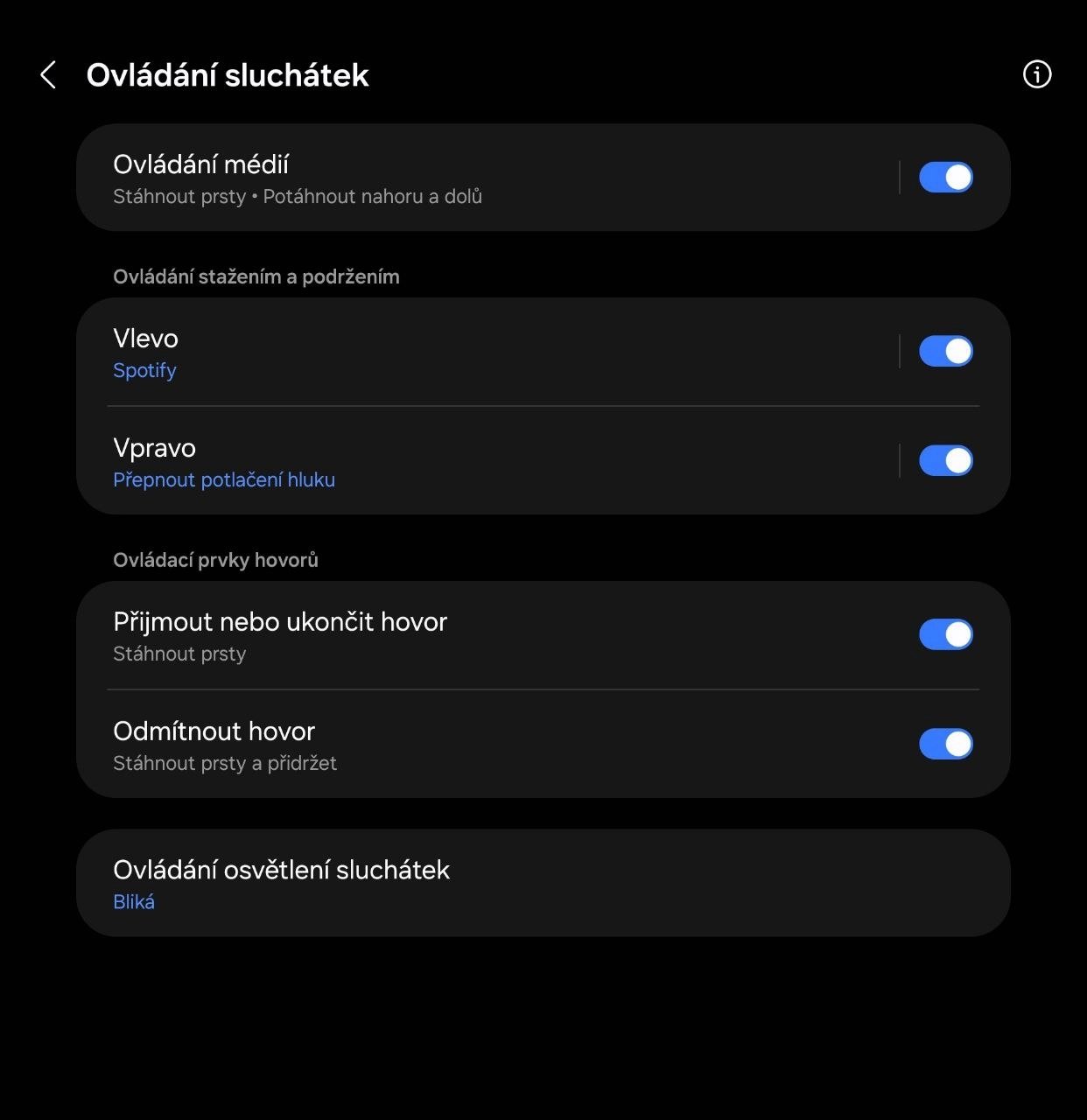
Task: Disable the Odmítnout hovor switch
Action: pyautogui.click(x=945, y=745)
